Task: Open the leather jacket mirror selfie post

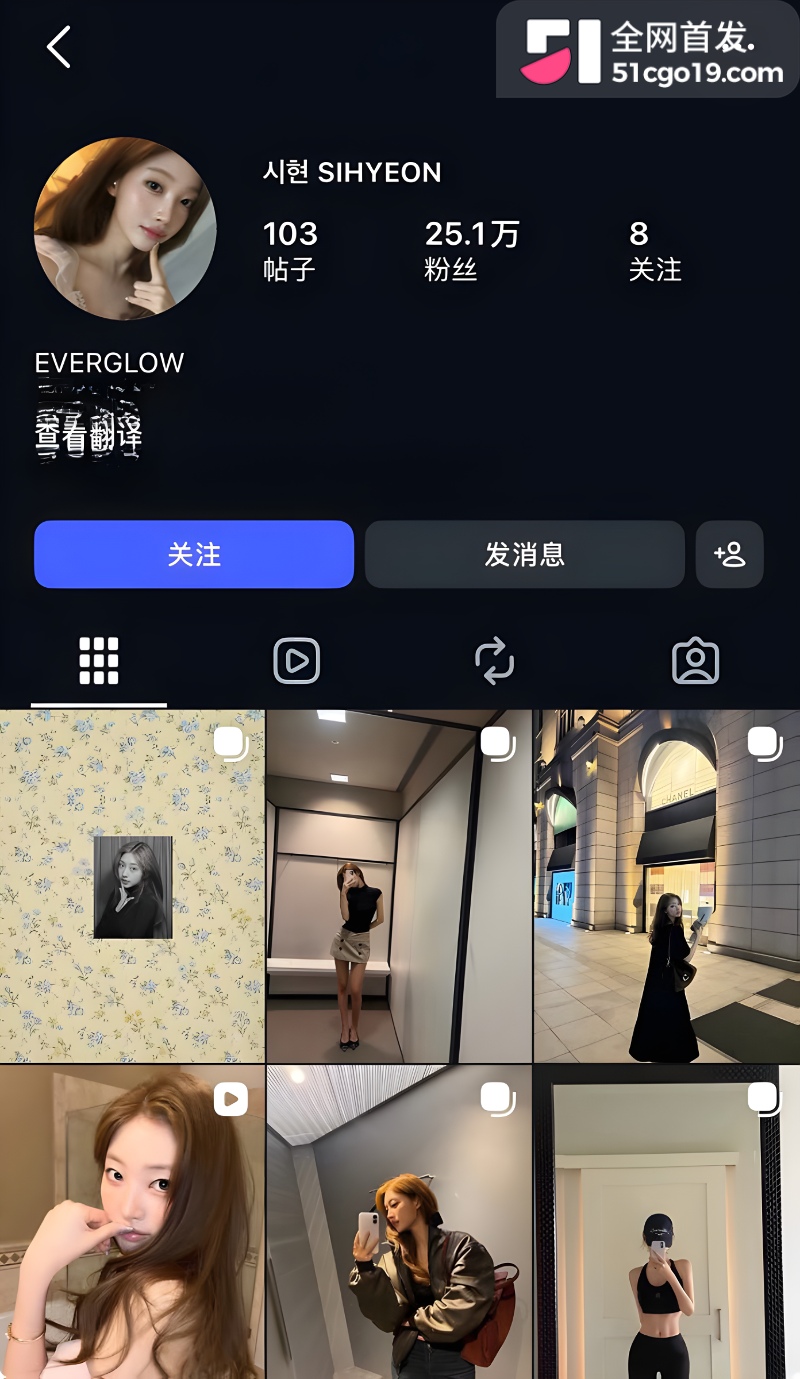Action: click(399, 1222)
